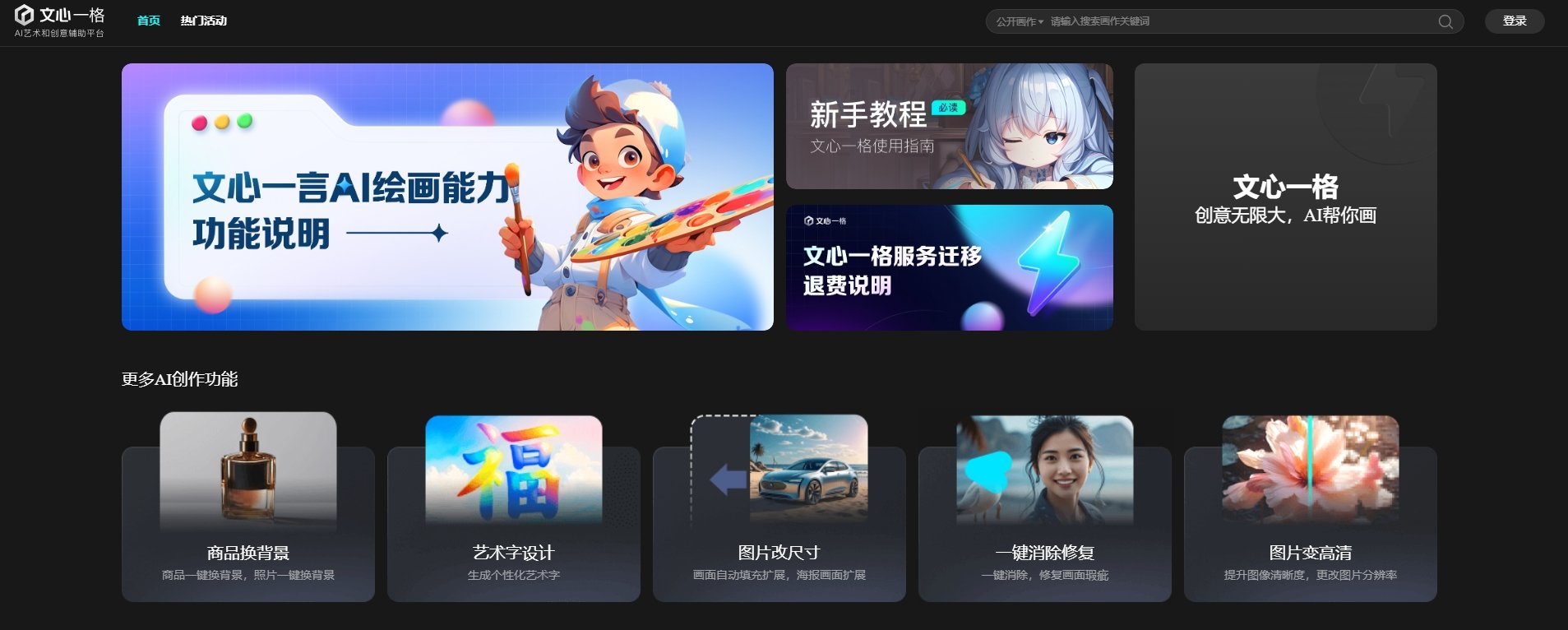
Task: Open the 文心一言AI绘画能力功能说明 banner
Action: tap(447, 197)
